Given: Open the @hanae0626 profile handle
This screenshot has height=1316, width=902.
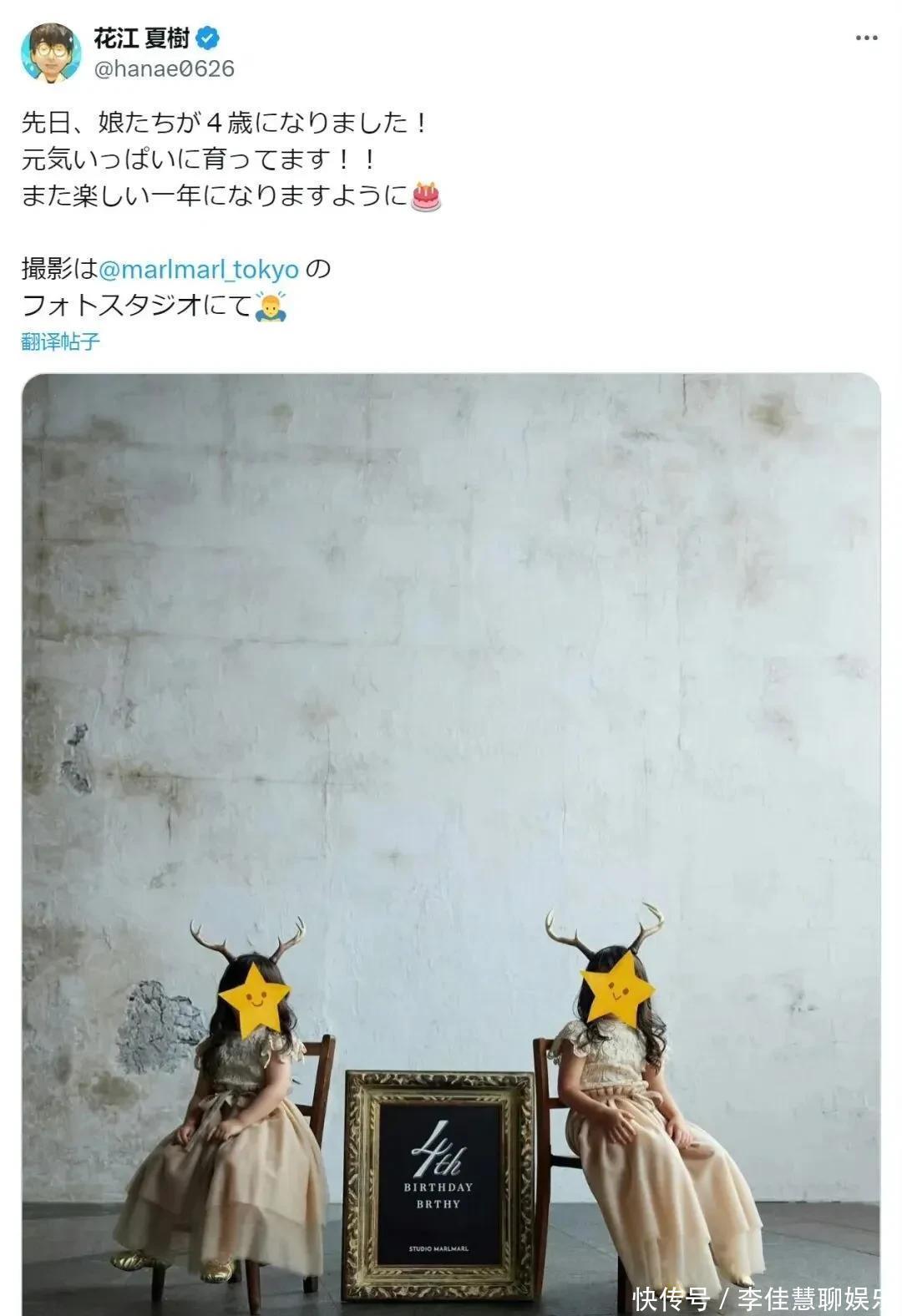Looking at the screenshot, I should coord(164,68).
